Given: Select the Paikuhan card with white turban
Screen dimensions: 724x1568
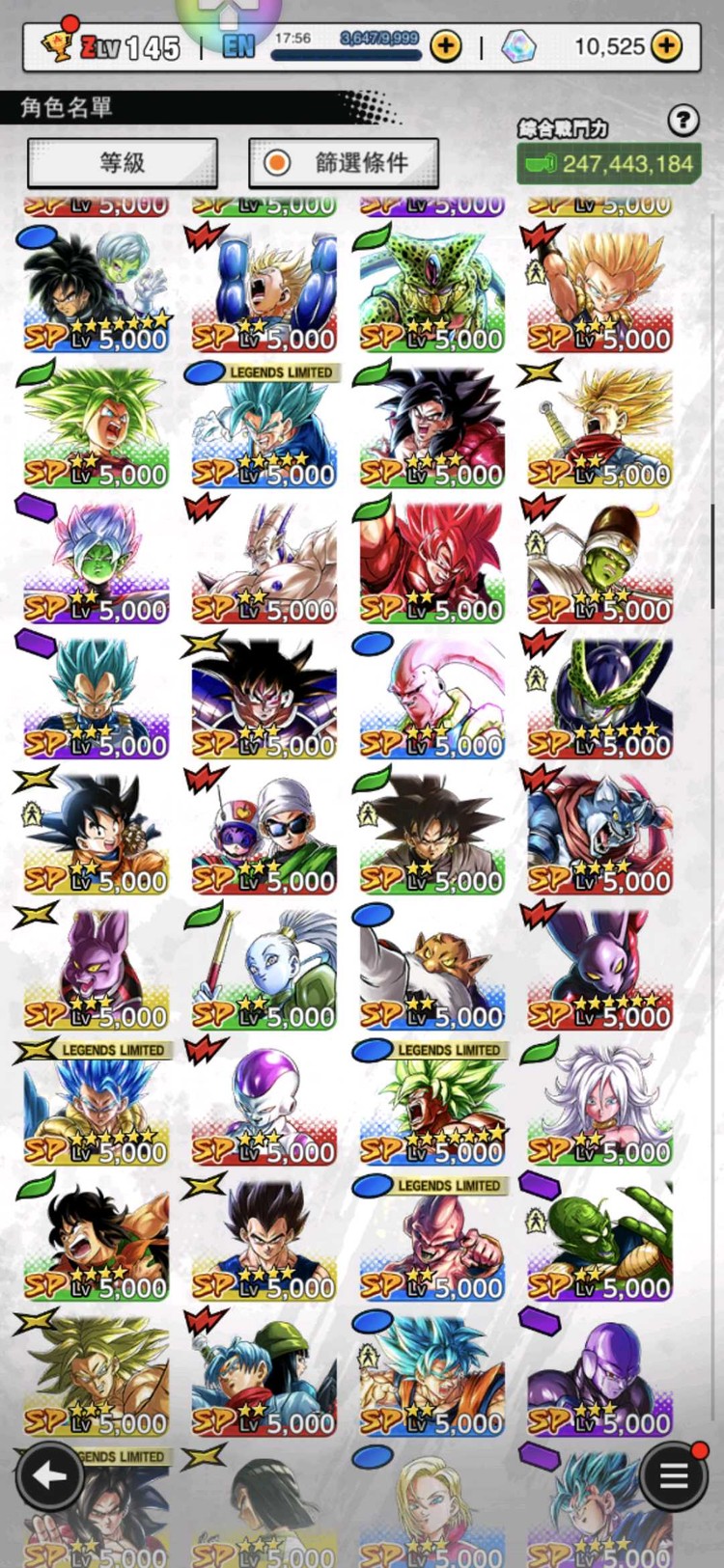Looking at the screenshot, I should 599,560.
